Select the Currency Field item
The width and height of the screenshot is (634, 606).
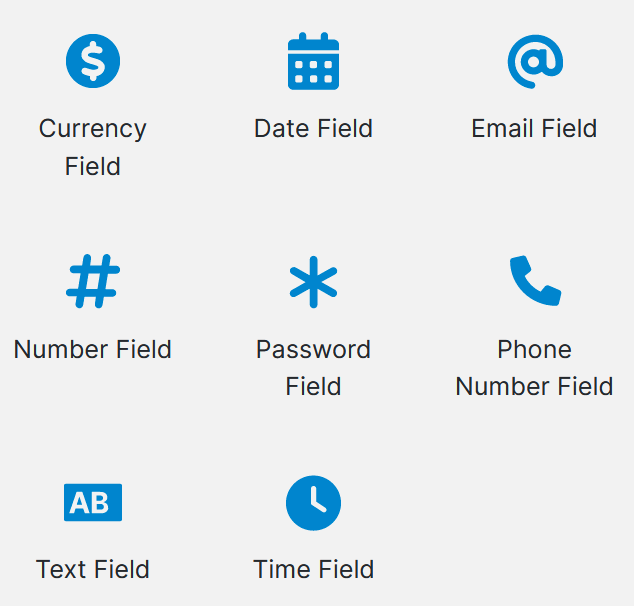pyautogui.click(x=93, y=62)
